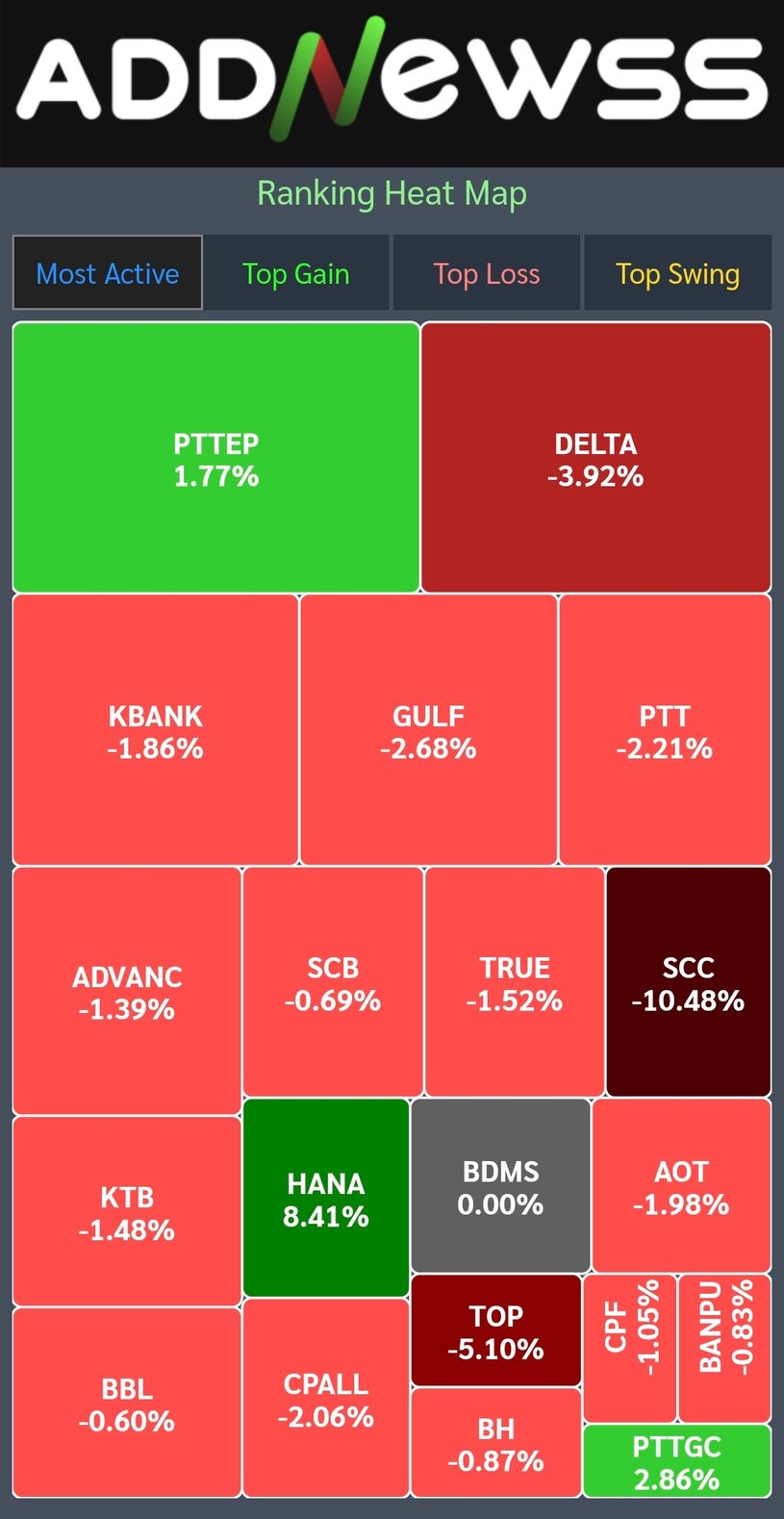
Task: Open the DELTA stock tile
Action: point(595,458)
